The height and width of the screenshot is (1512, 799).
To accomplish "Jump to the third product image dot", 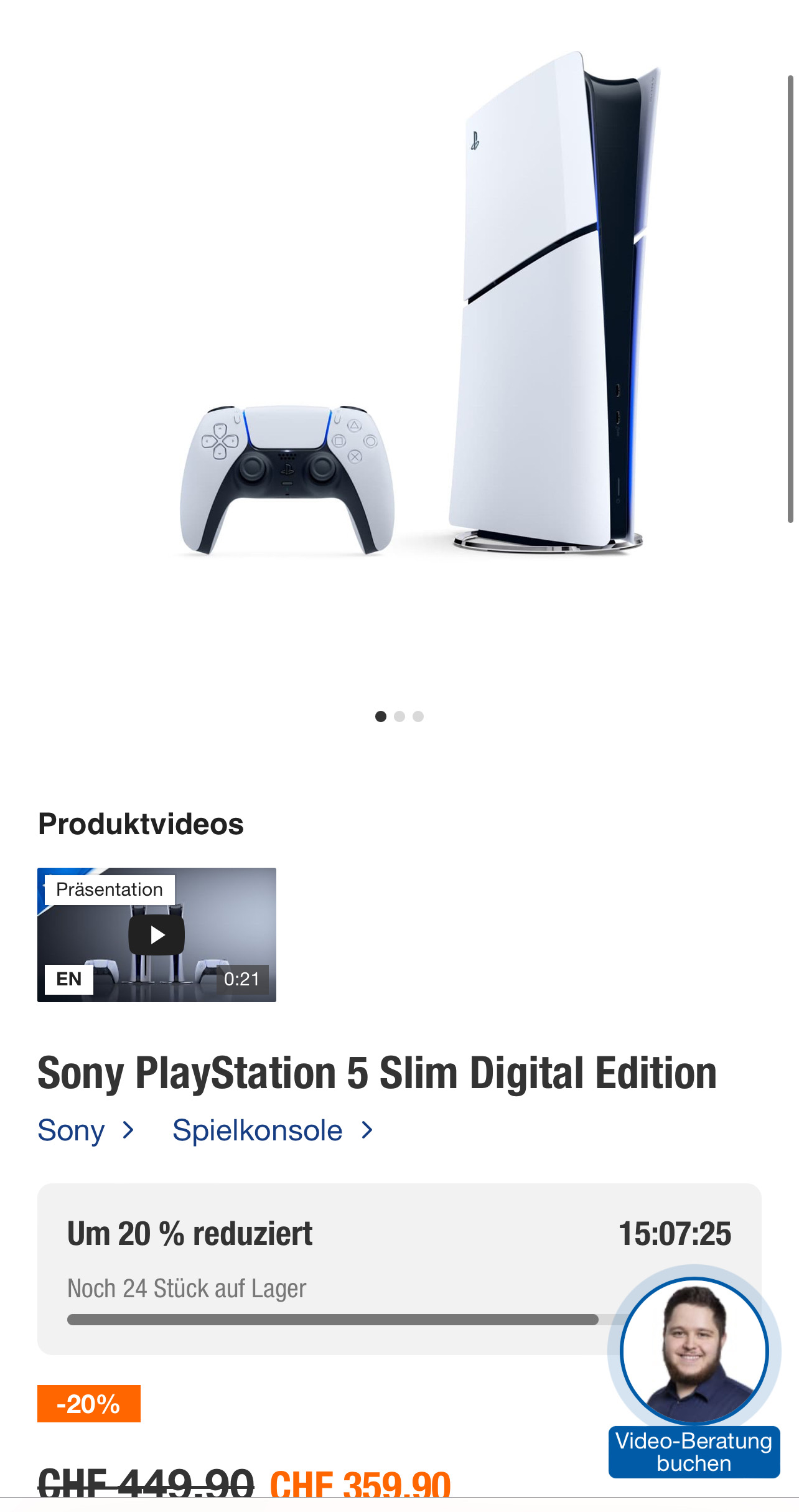I will click(418, 716).
